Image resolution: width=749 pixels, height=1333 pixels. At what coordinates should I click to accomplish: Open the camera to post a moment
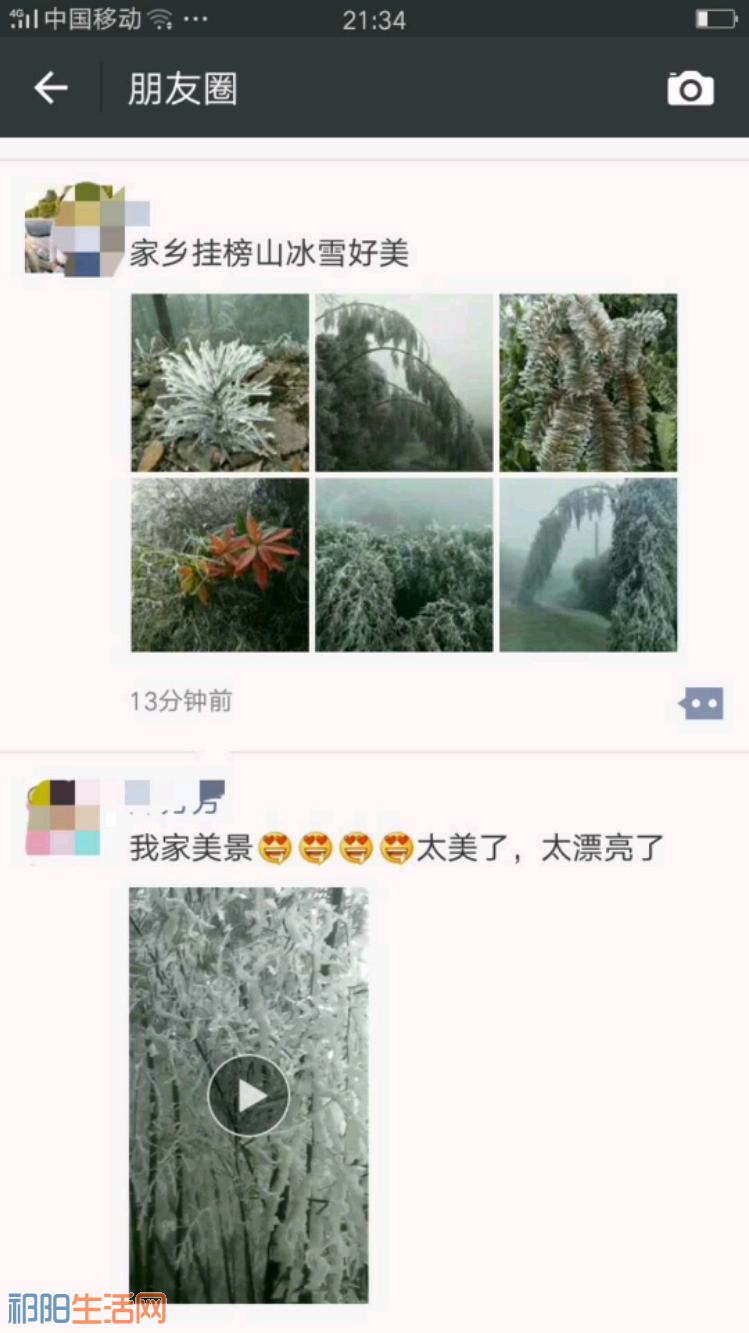(690, 89)
